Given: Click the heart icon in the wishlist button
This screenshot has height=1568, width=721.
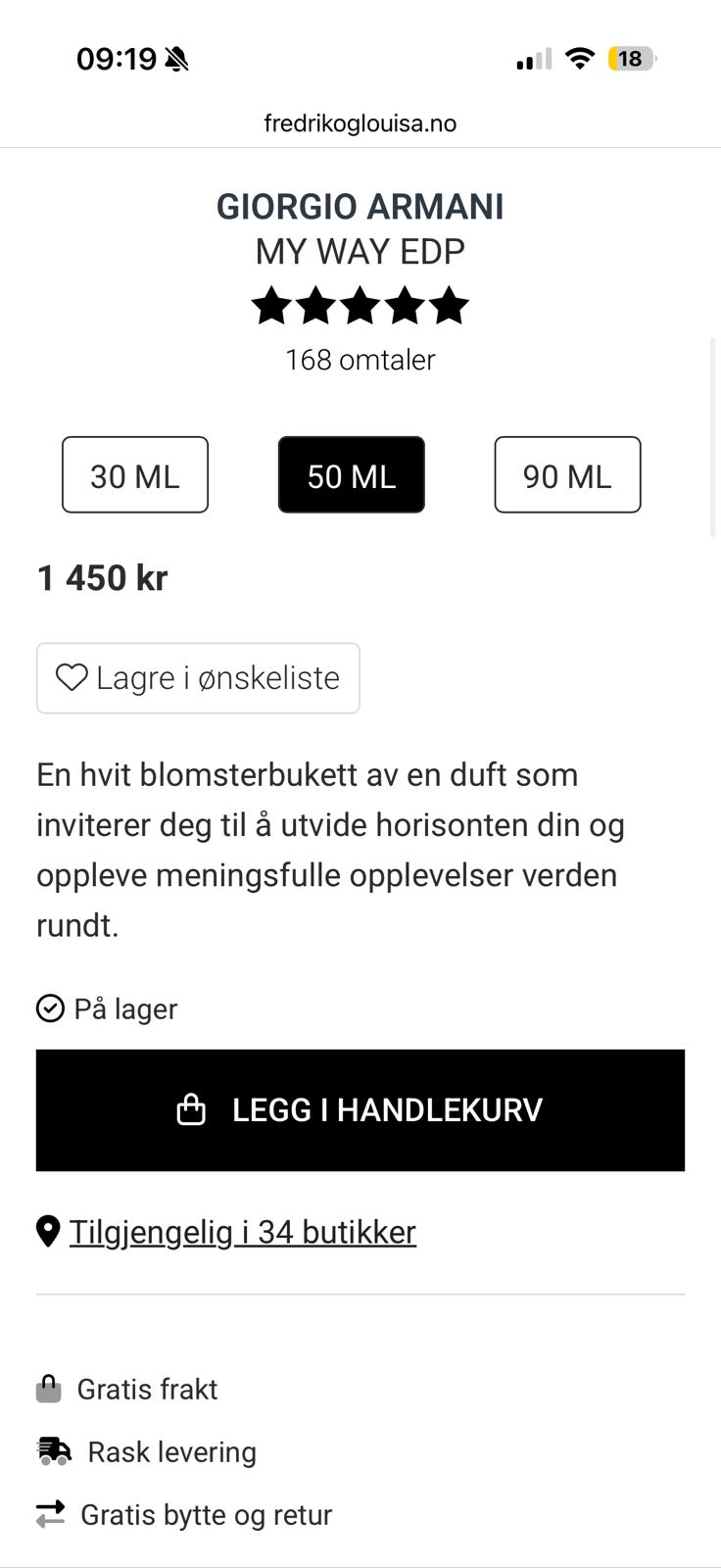Looking at the screenshot, I should (x=72, y=677).
